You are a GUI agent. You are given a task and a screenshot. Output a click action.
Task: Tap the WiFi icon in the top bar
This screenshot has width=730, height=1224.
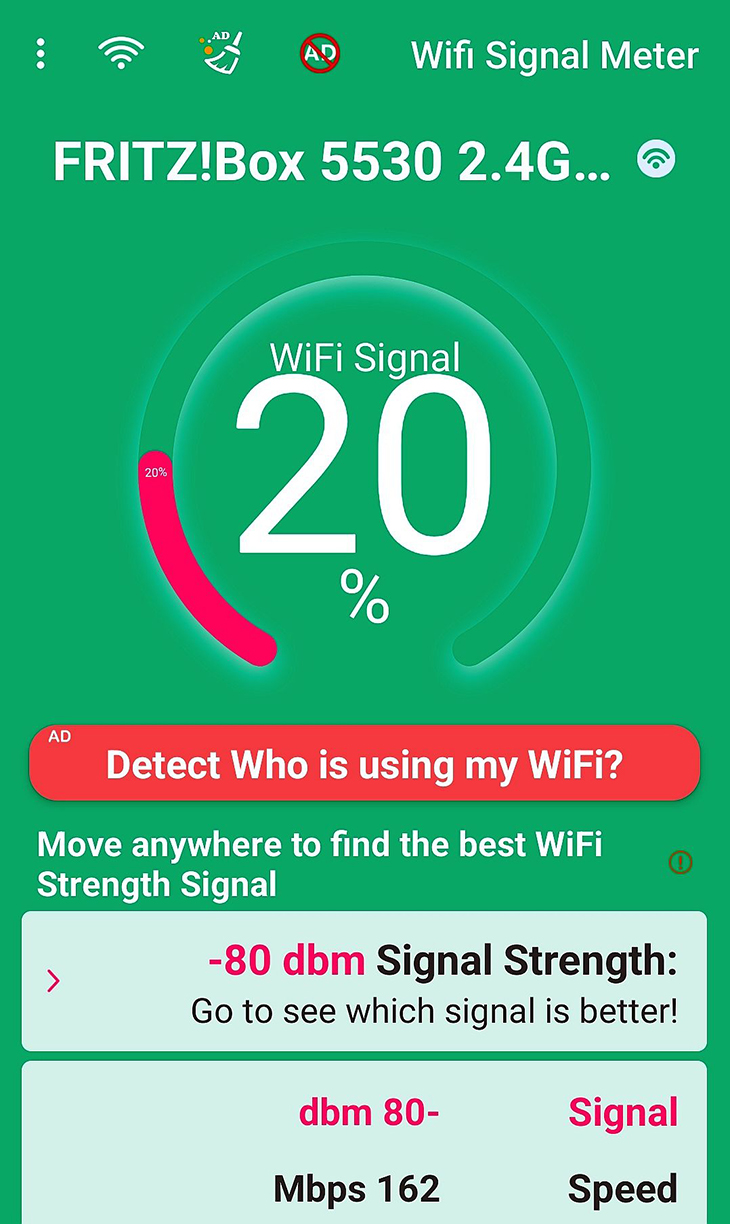(x=120, y=54)
